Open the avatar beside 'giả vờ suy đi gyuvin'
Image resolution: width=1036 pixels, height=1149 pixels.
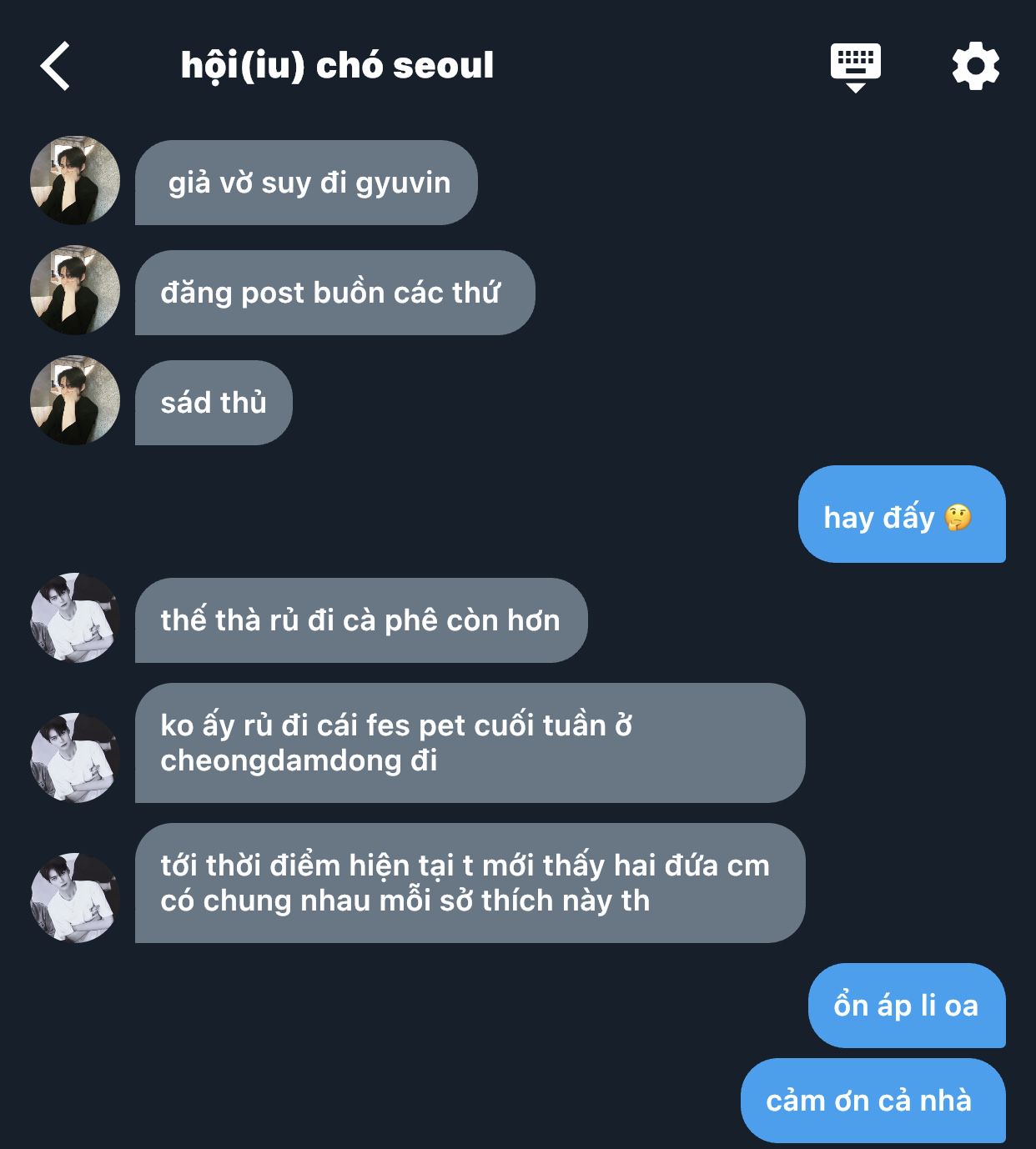pyautogui.click(x=75, y=181)
